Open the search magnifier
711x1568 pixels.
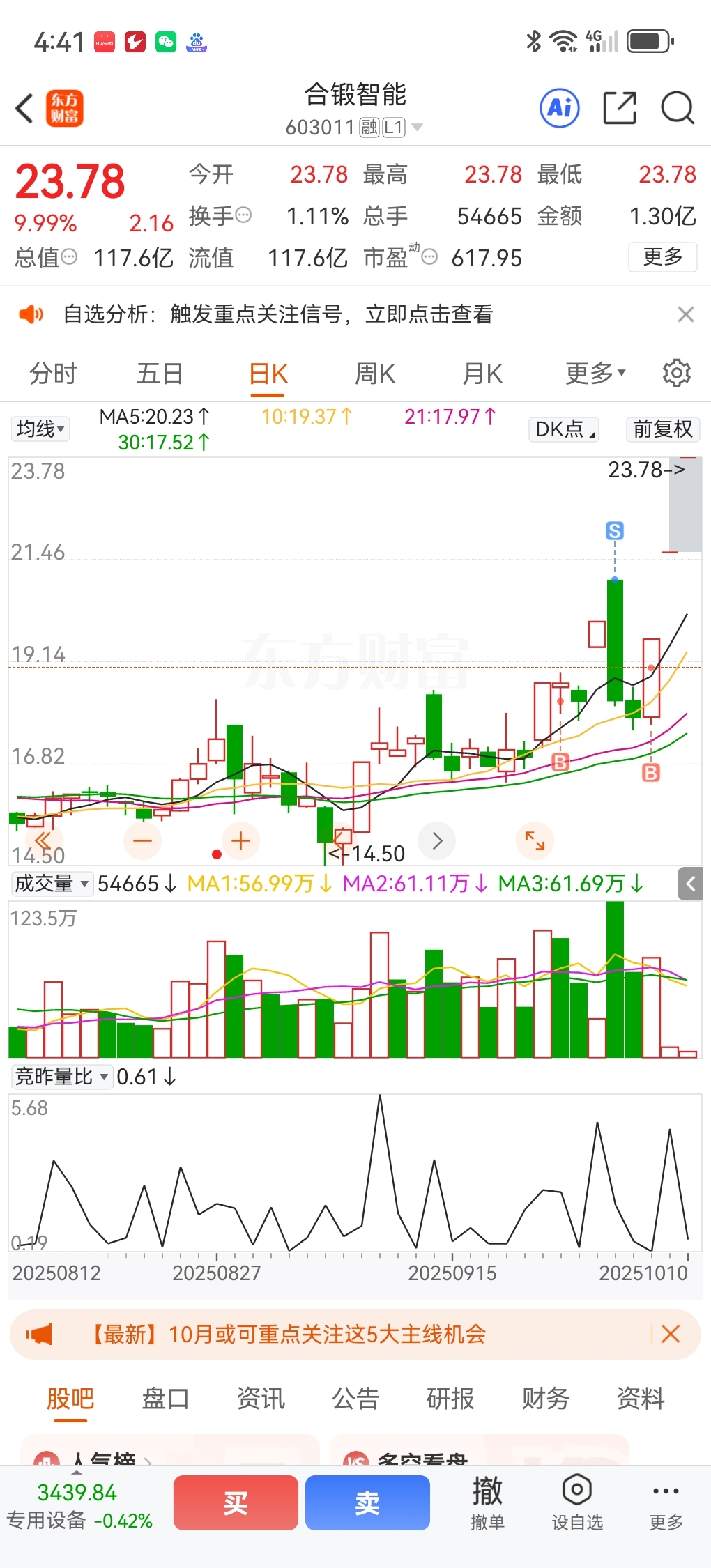(x=677, y=108)
